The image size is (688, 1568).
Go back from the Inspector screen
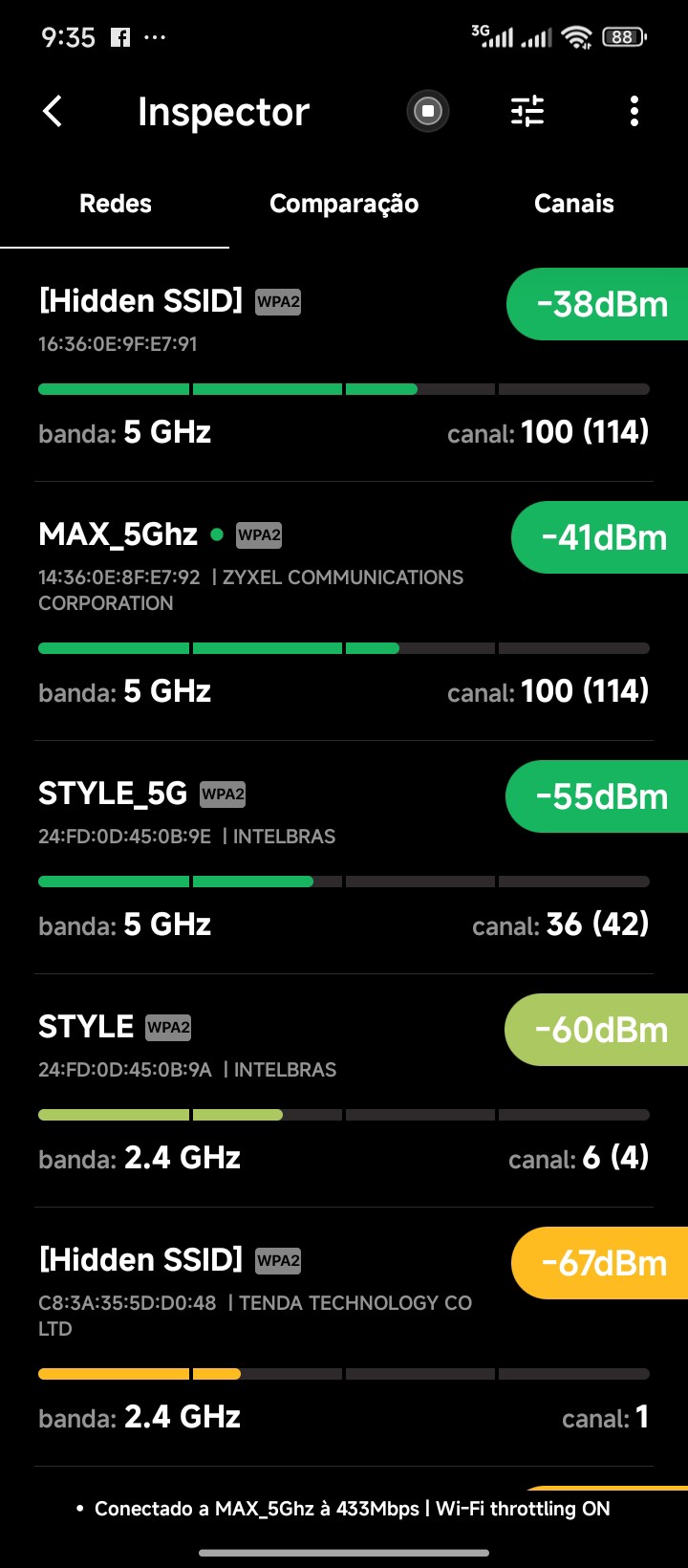(x=54, y=112)
